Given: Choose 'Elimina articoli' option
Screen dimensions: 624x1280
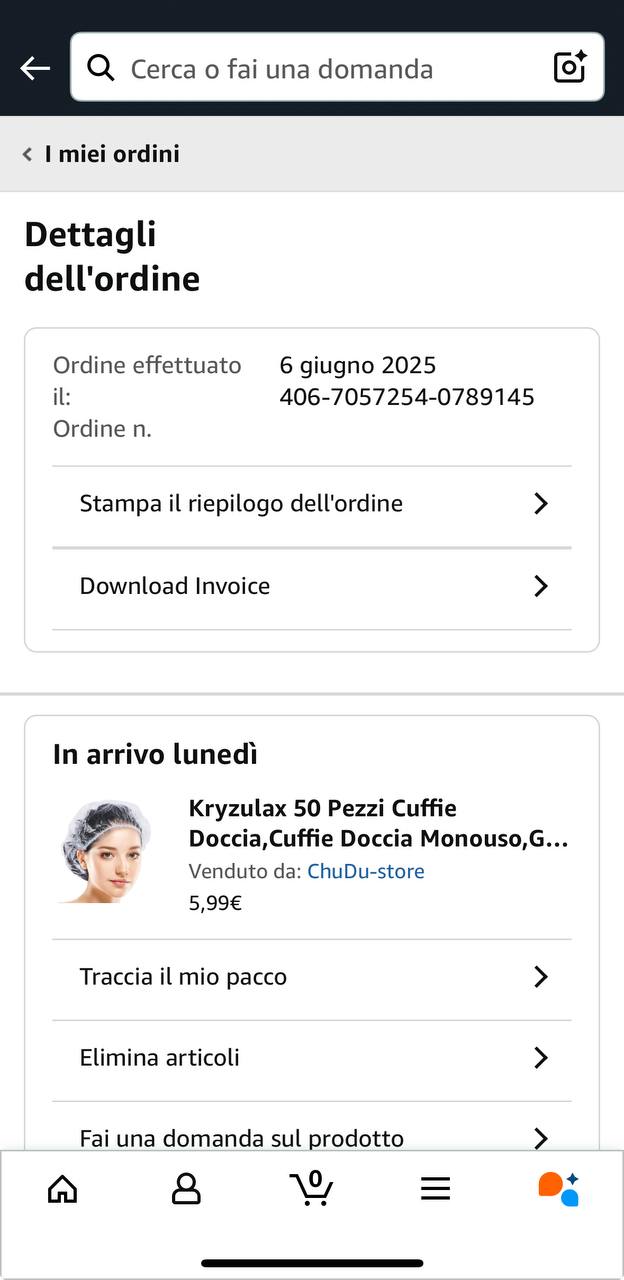Looking at the screenshot, I should tap(311, 1058).
